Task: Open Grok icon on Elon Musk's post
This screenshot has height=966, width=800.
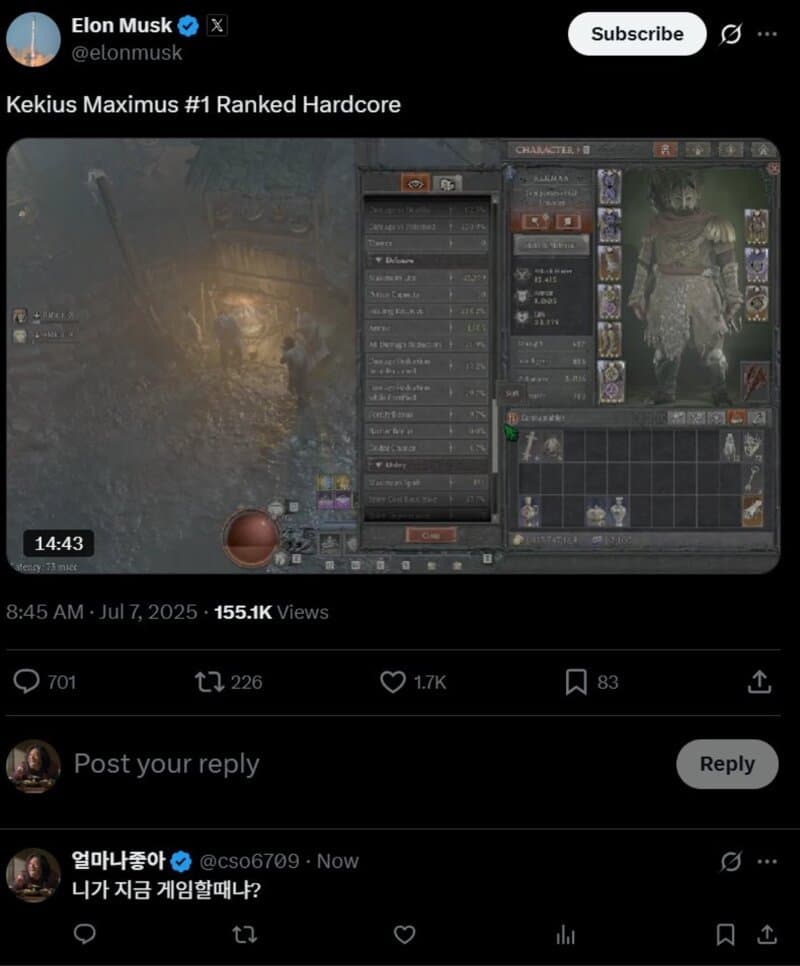Action: tap(731, 34)
